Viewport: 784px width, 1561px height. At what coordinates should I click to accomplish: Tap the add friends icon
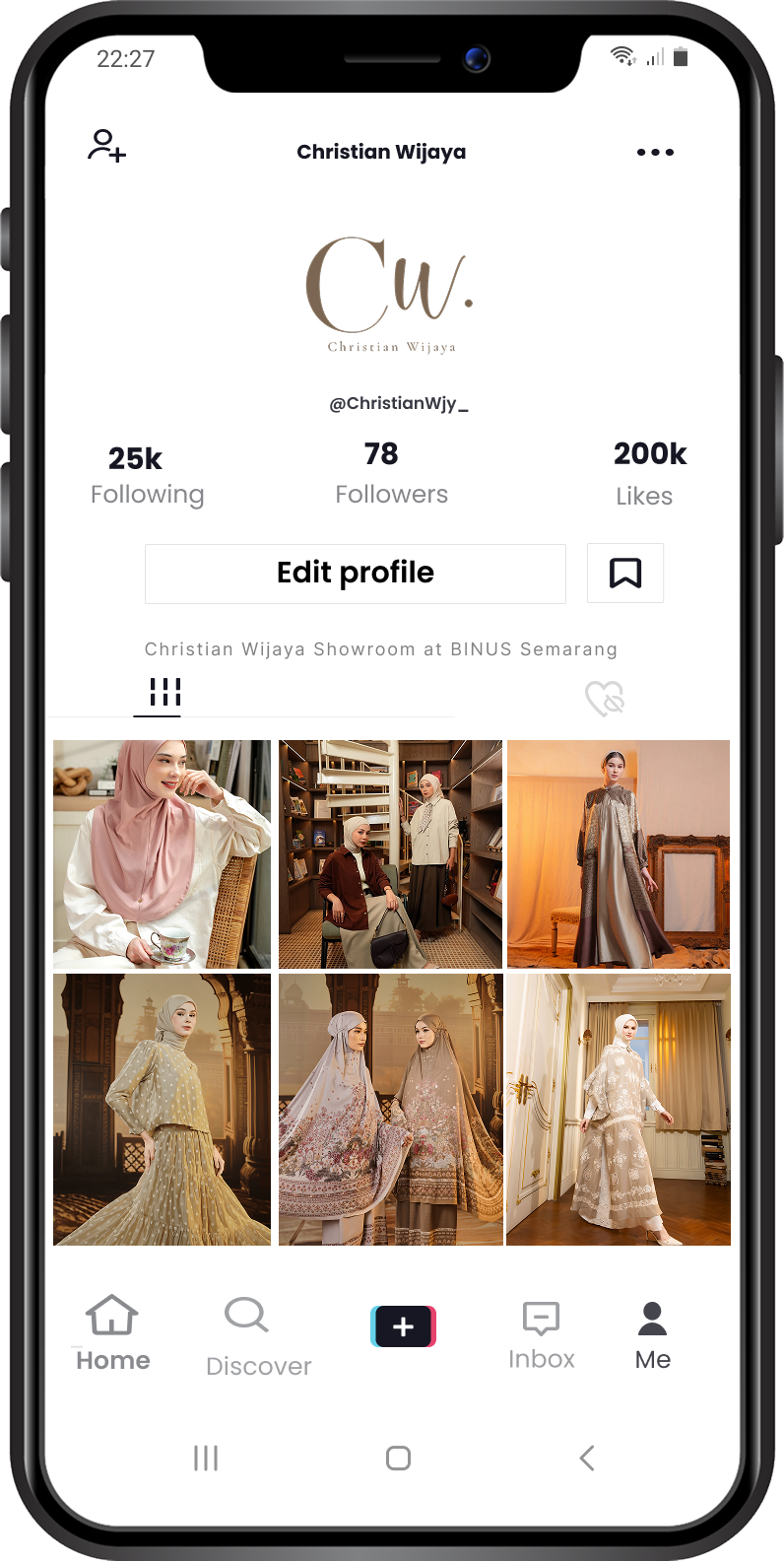point(106,146)
